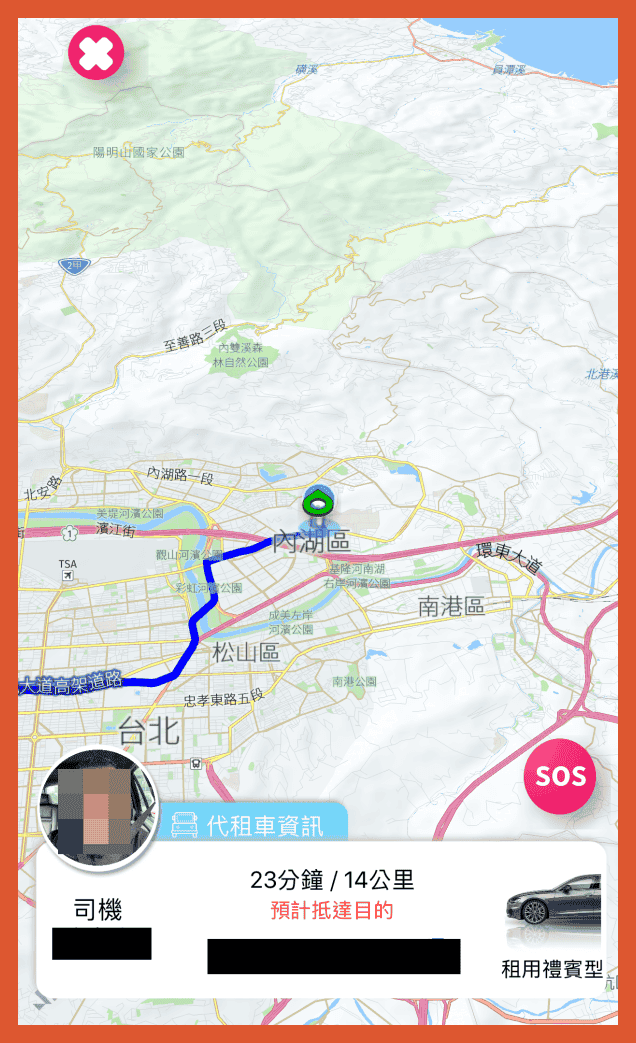Open the 租用禮賓型 car image
Screen dimensions: 636x1043
click(x=554, y=910)
